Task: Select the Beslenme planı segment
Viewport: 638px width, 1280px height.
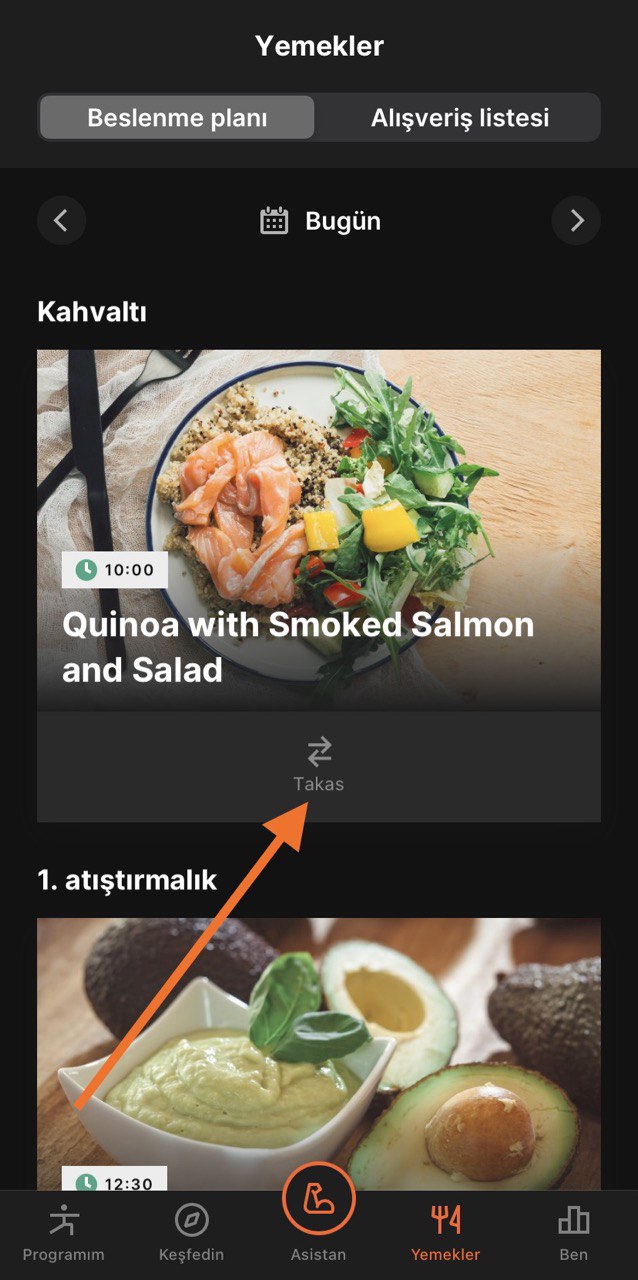Action: click(x=177, y=118)
